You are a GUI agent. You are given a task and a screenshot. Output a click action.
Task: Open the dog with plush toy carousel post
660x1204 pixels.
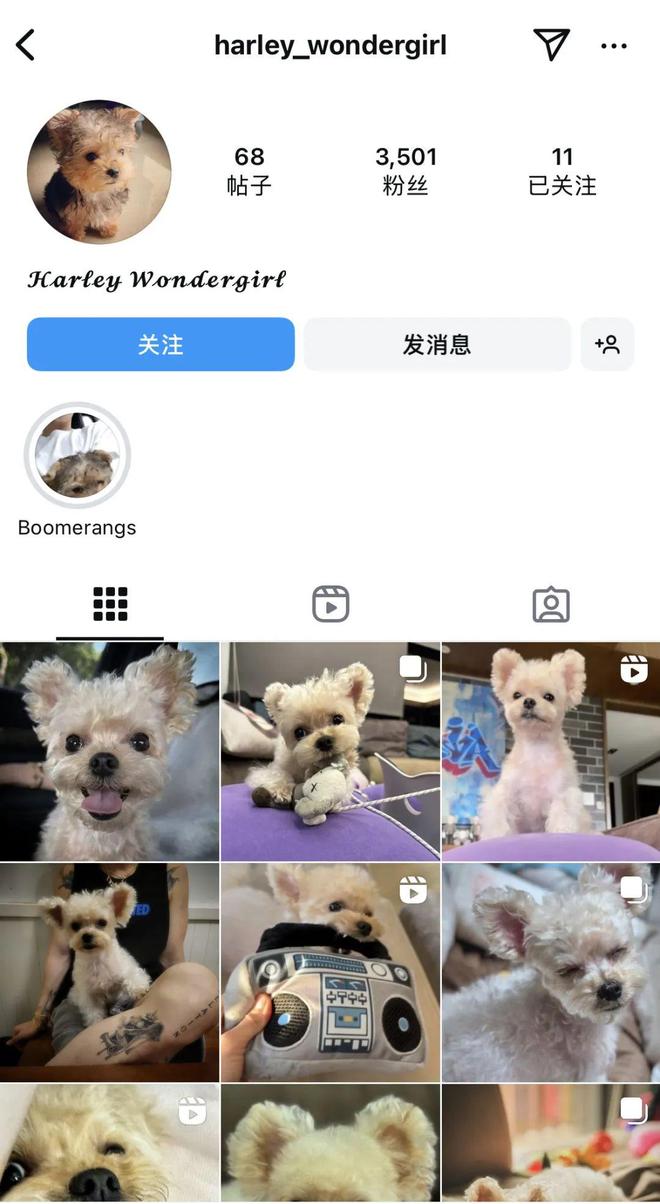tap(330, 751)
